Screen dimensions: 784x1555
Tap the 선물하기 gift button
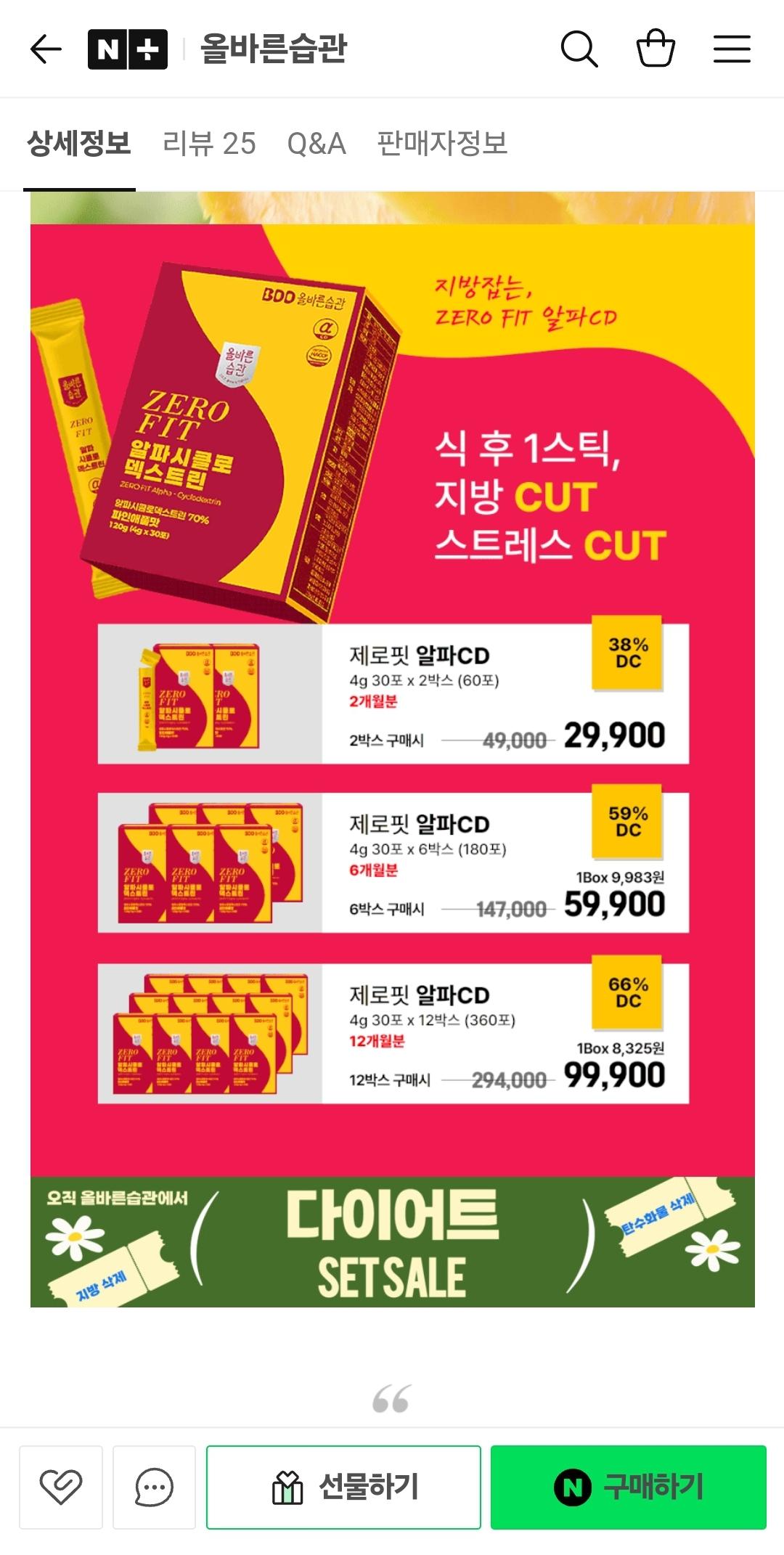pyautogui.click(x=343, y=1487)
